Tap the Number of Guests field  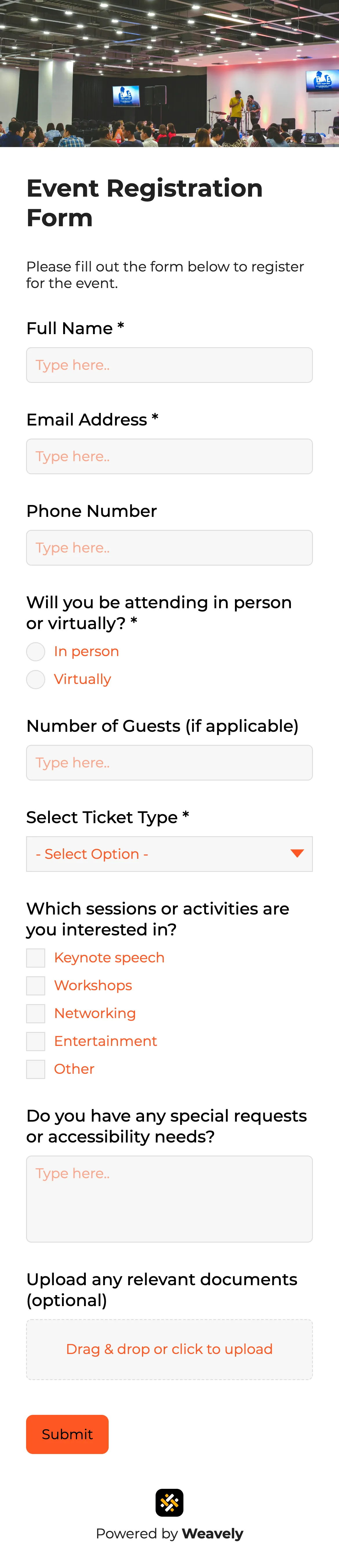click(170, 763)
